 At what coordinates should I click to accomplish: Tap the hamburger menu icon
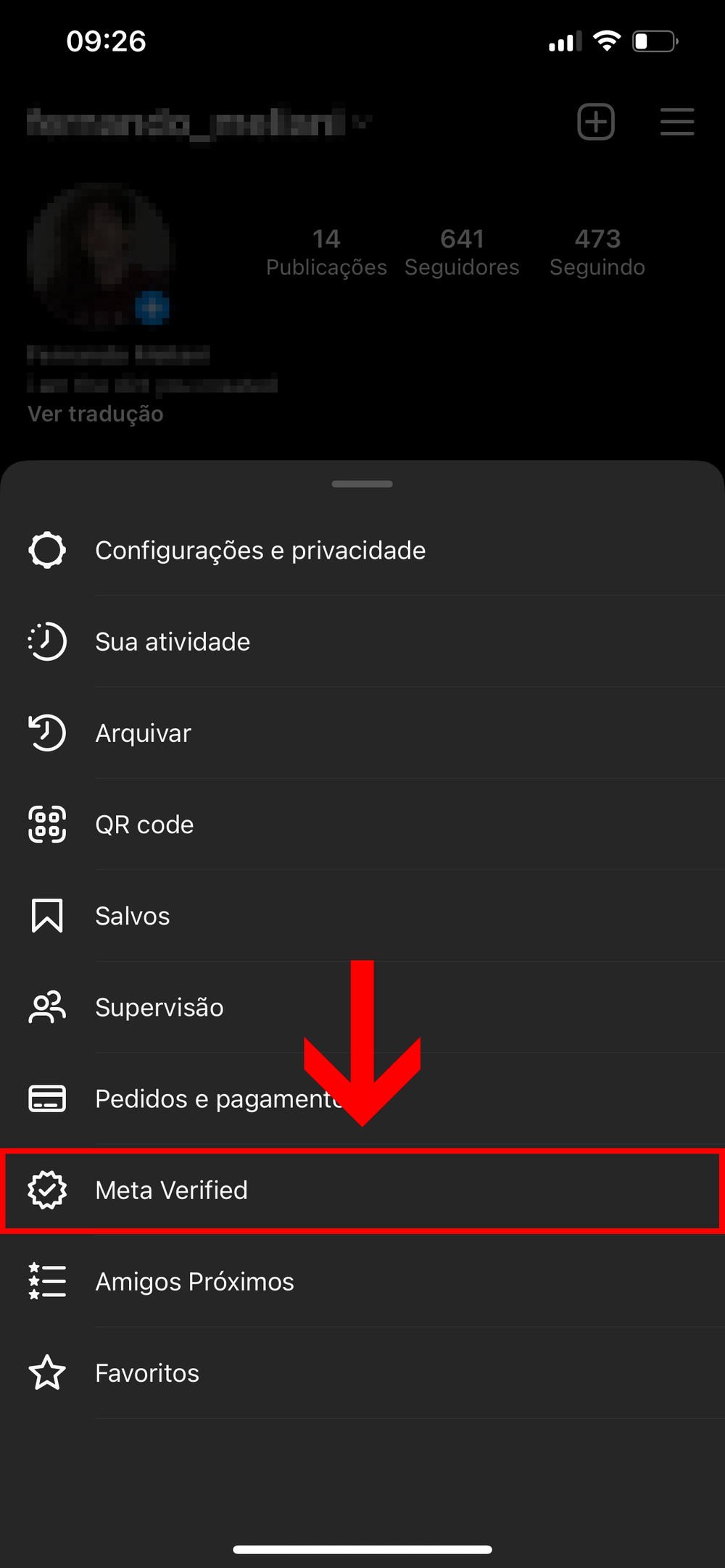(x=677, y=122)
